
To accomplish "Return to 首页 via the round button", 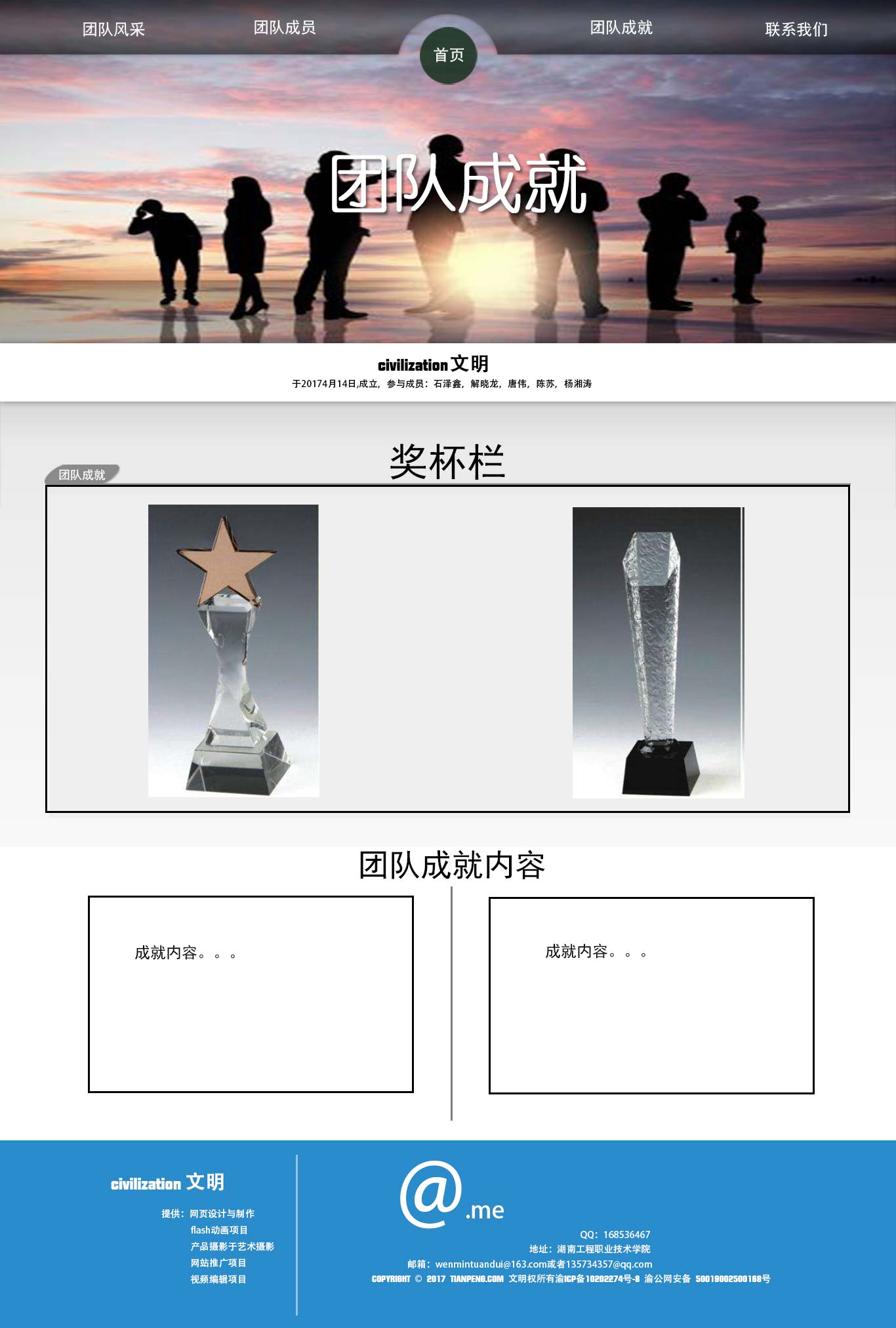I will tap(449, 55).
